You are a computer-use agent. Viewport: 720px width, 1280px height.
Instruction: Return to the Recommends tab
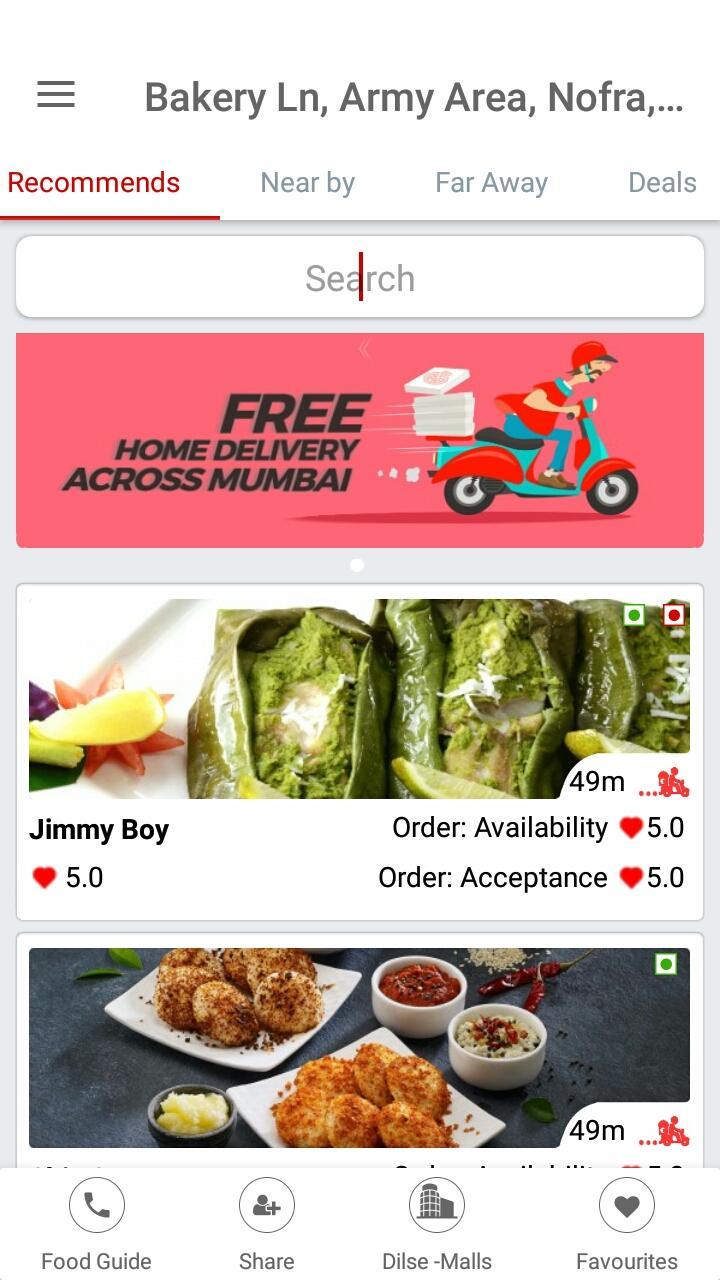pos(93,182)
